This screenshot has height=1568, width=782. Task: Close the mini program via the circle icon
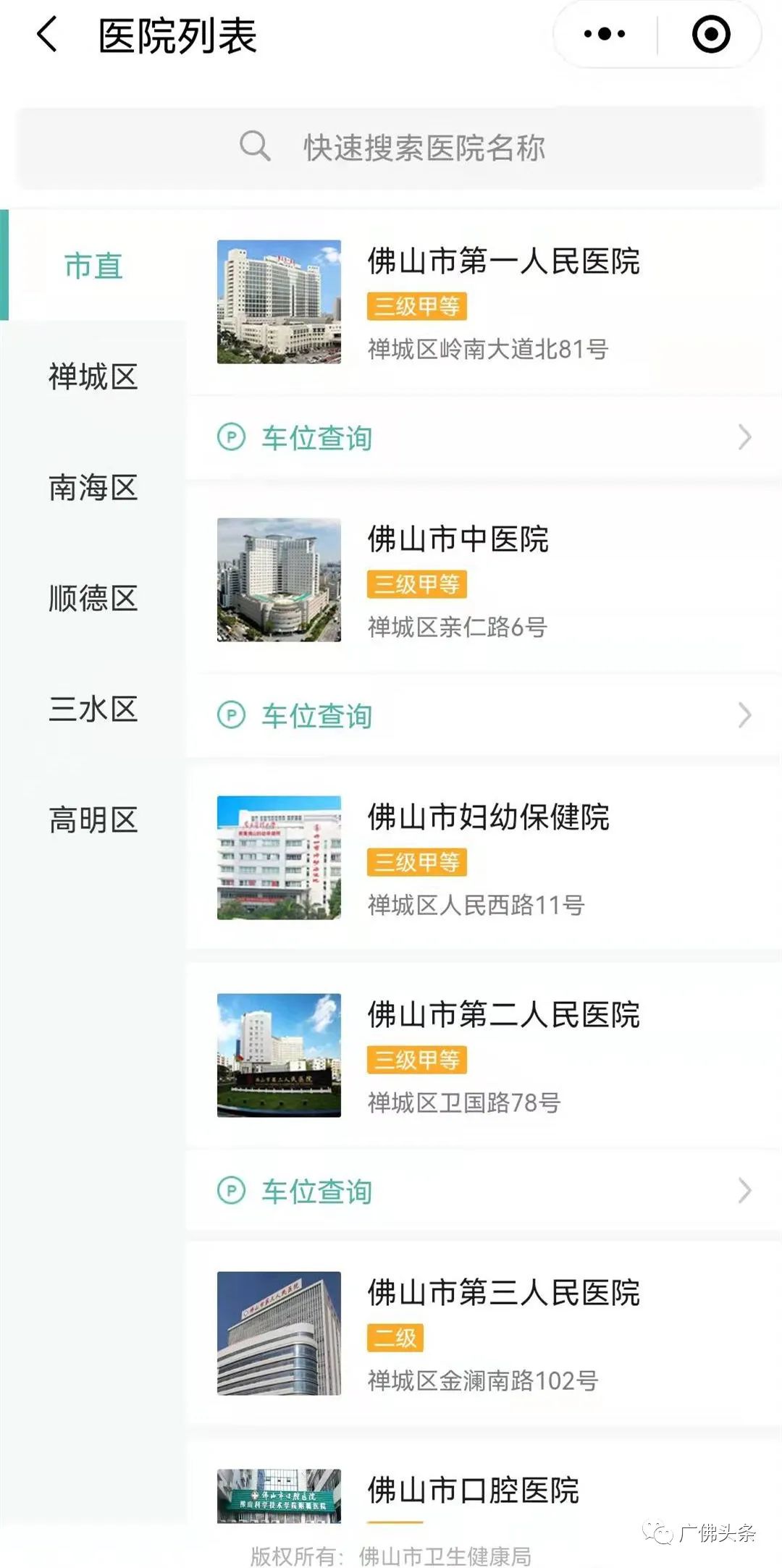pos(711,34)
